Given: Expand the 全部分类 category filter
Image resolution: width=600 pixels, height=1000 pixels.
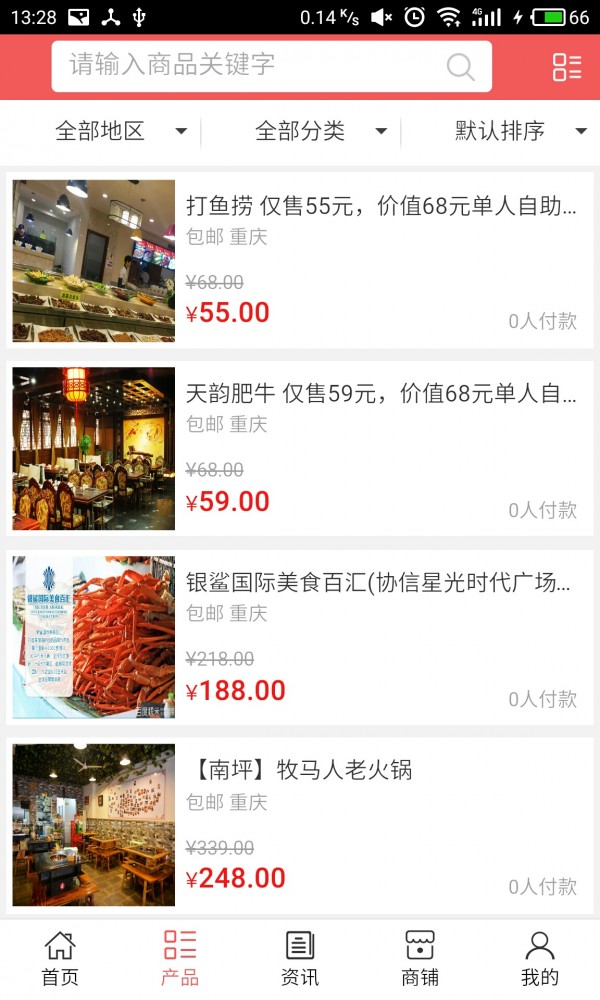Looking at the screenshot, I should [320, 131].
